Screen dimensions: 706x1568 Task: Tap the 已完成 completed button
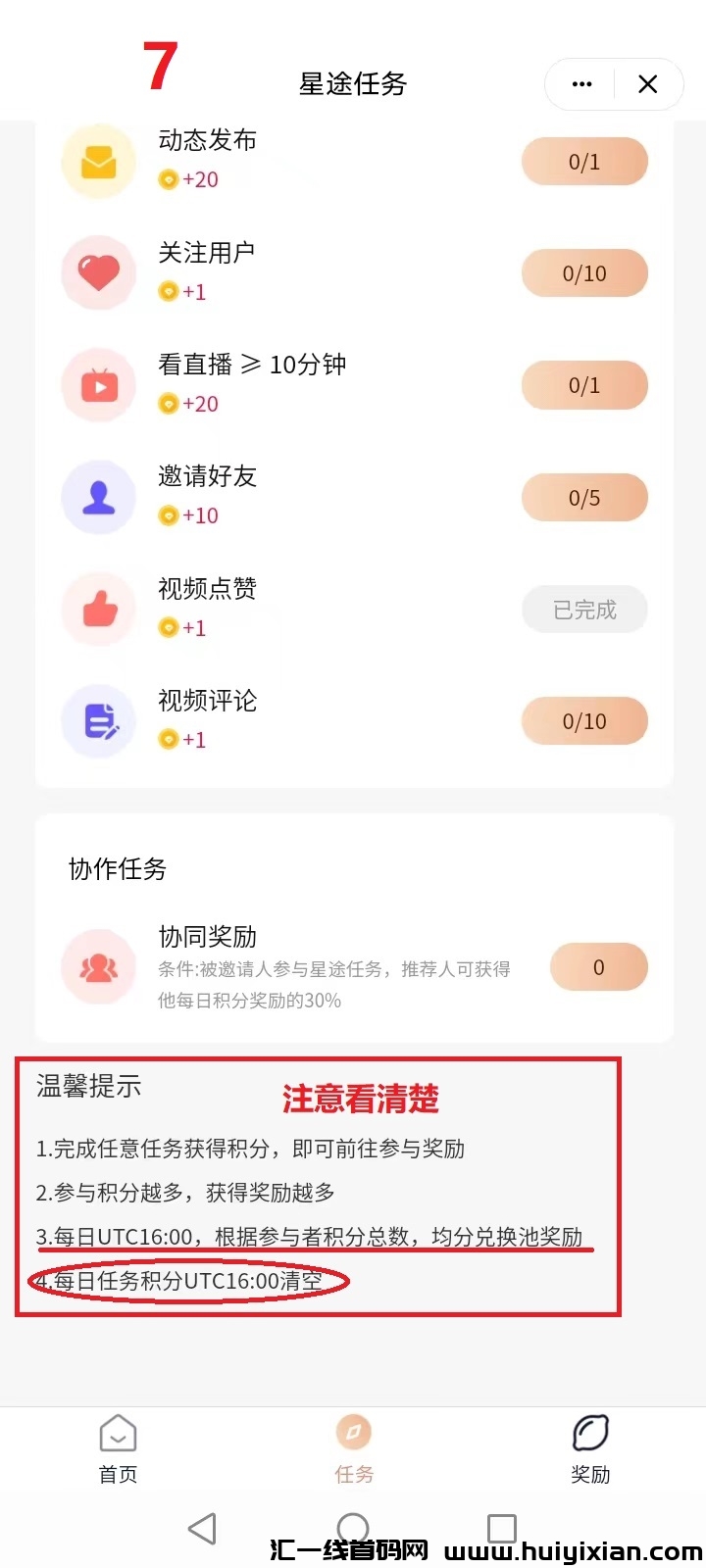coord(584,609)
